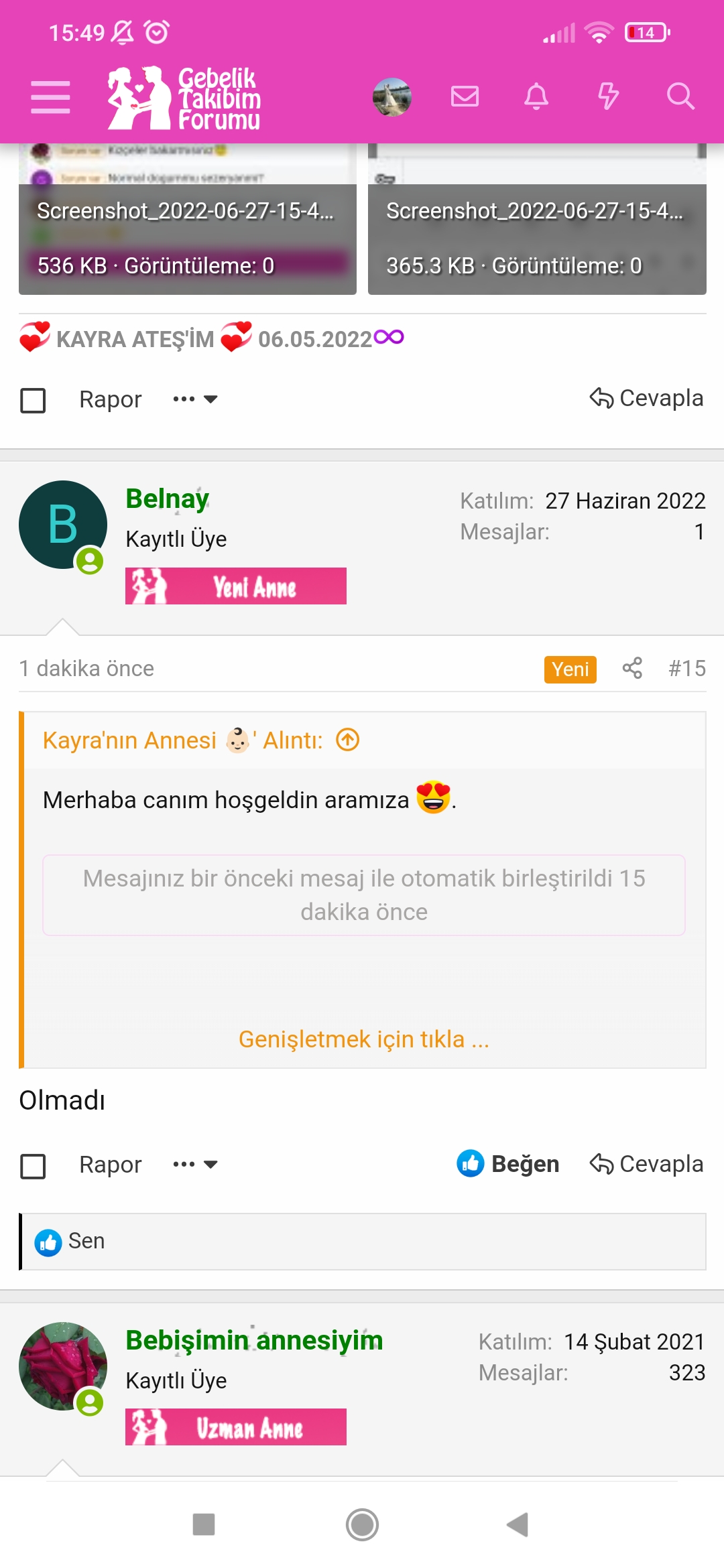
Task: Open the 536 KB screenshot attachment
Action: pos(187,228)
